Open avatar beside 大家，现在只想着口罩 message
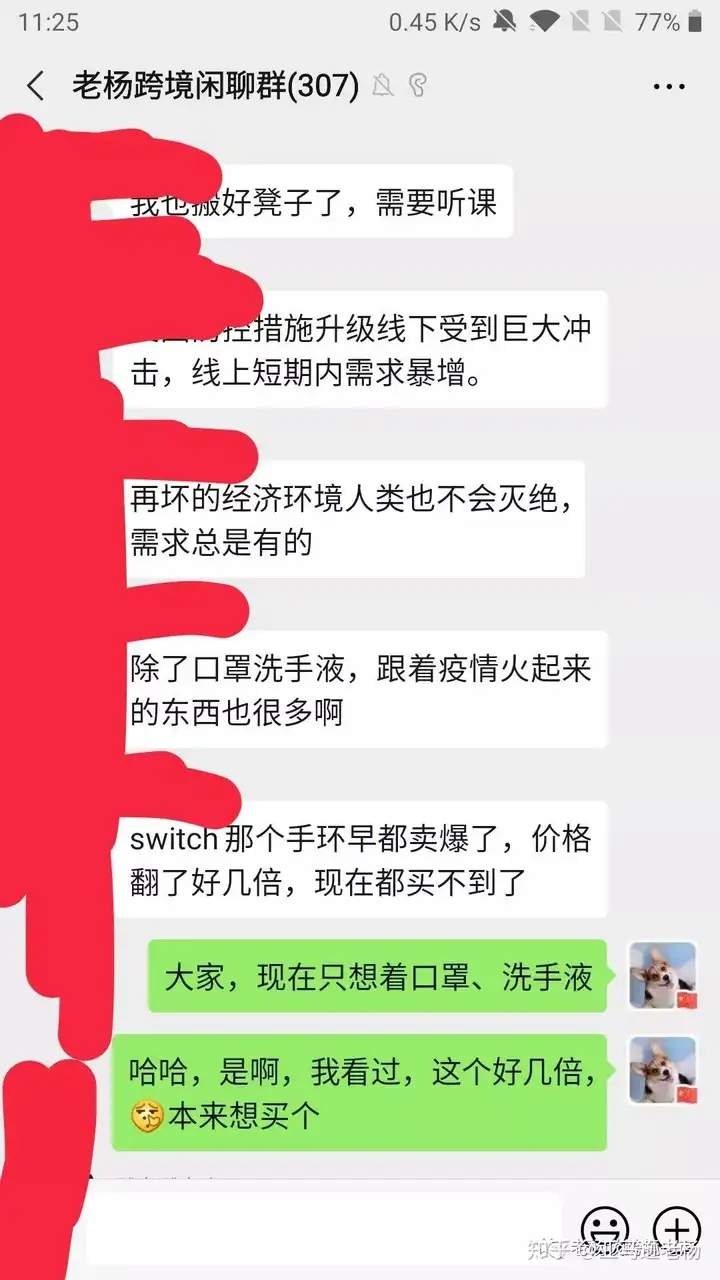The height and width of the screenshot is (1280, 720). [x=662, y=975]
